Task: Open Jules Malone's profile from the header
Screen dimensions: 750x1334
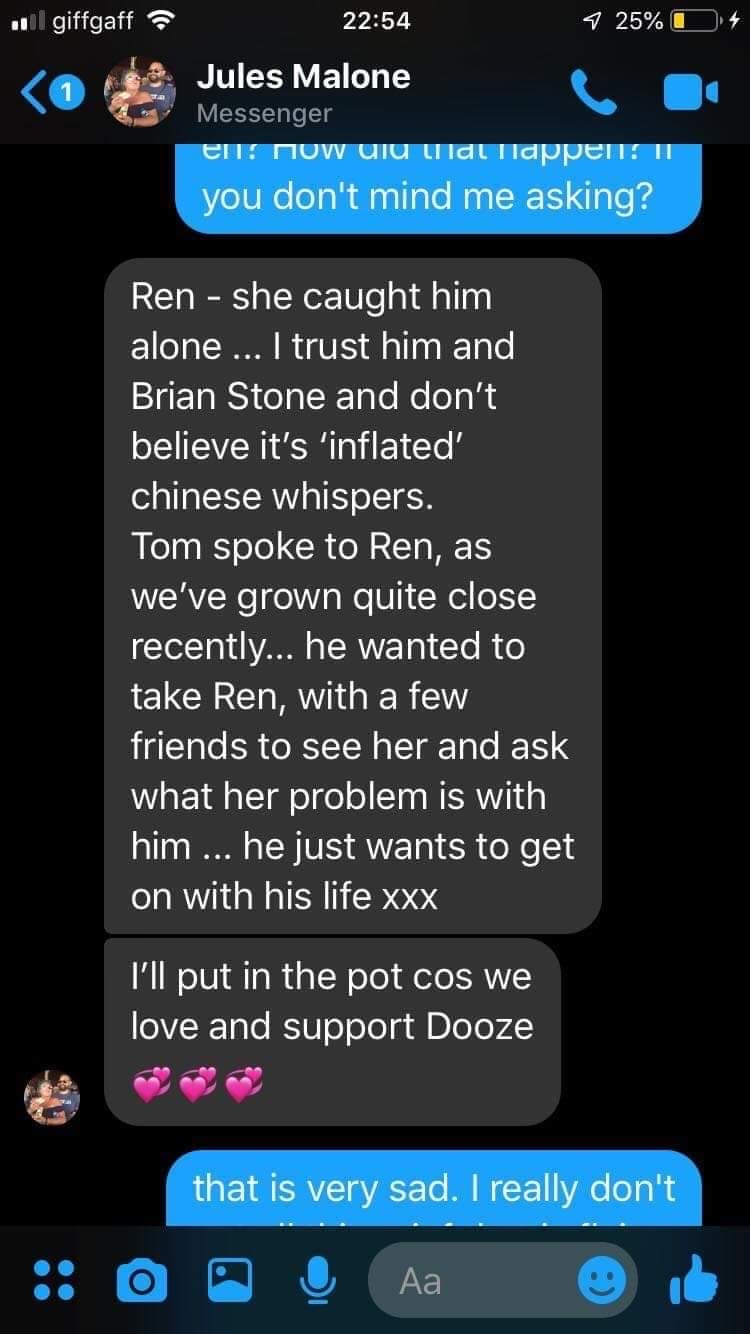Action: 304,93
